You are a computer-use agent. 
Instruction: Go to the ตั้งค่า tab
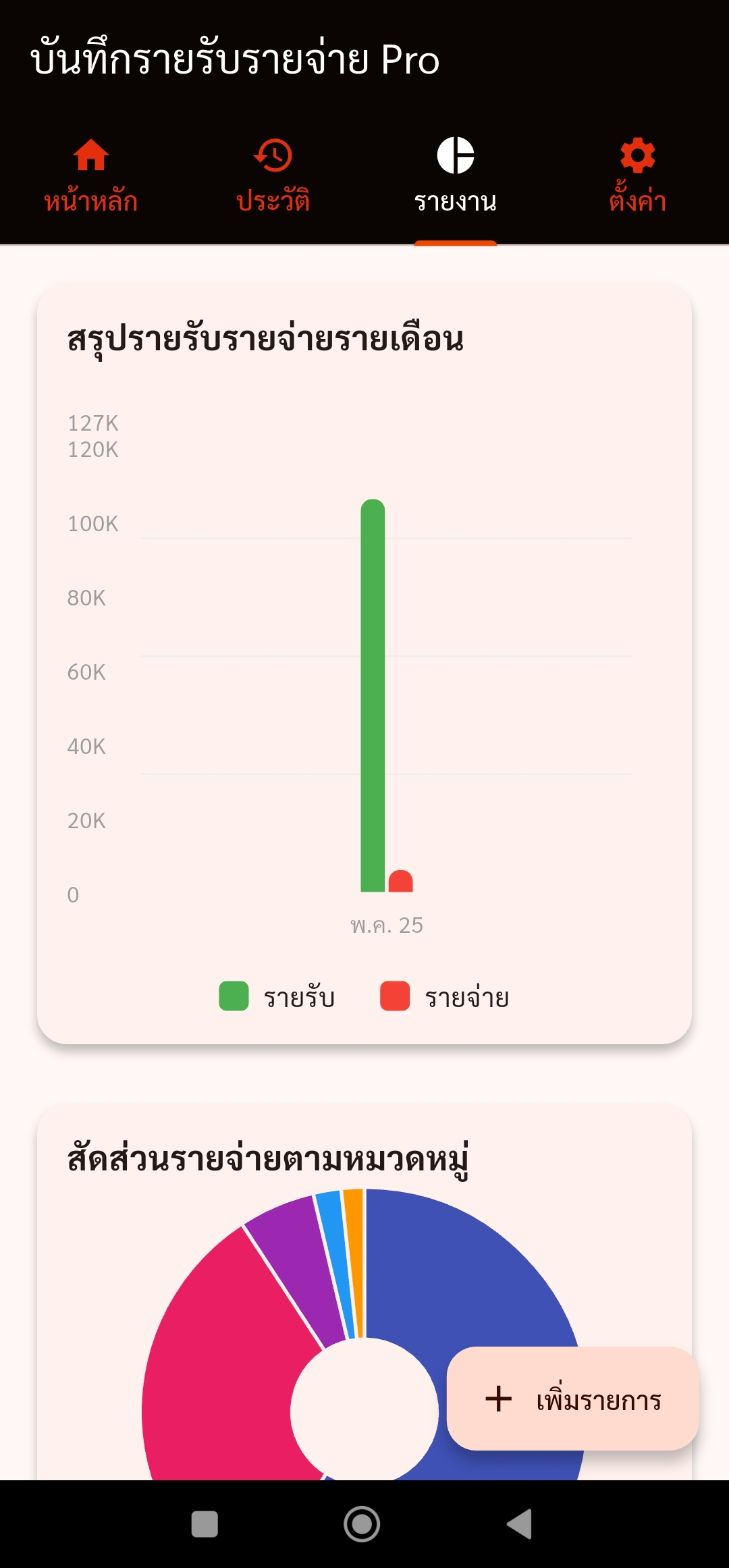pos(638,175)
